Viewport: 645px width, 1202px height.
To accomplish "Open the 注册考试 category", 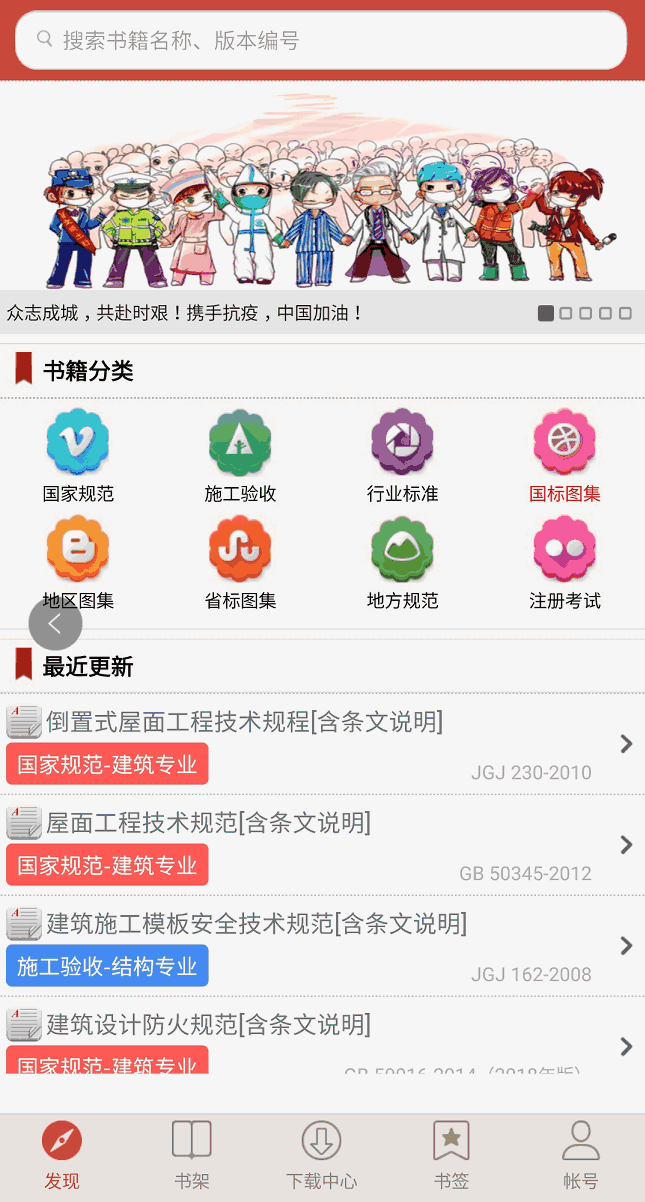I will point(565,563).
